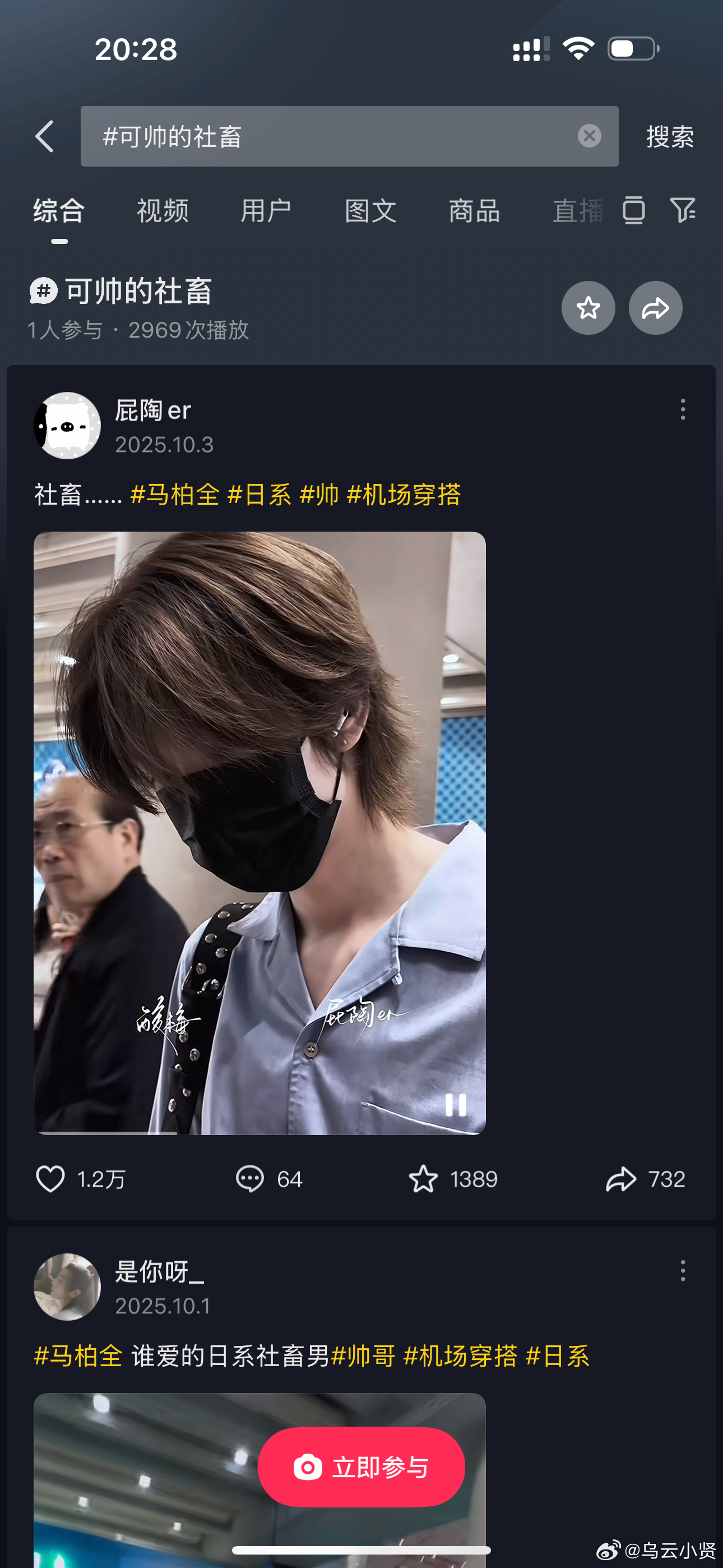This screenshot has width=723, height=1568.
Task: Open the three-dot menu on 是你呀_'s post
Action: tap(683, 1270)
